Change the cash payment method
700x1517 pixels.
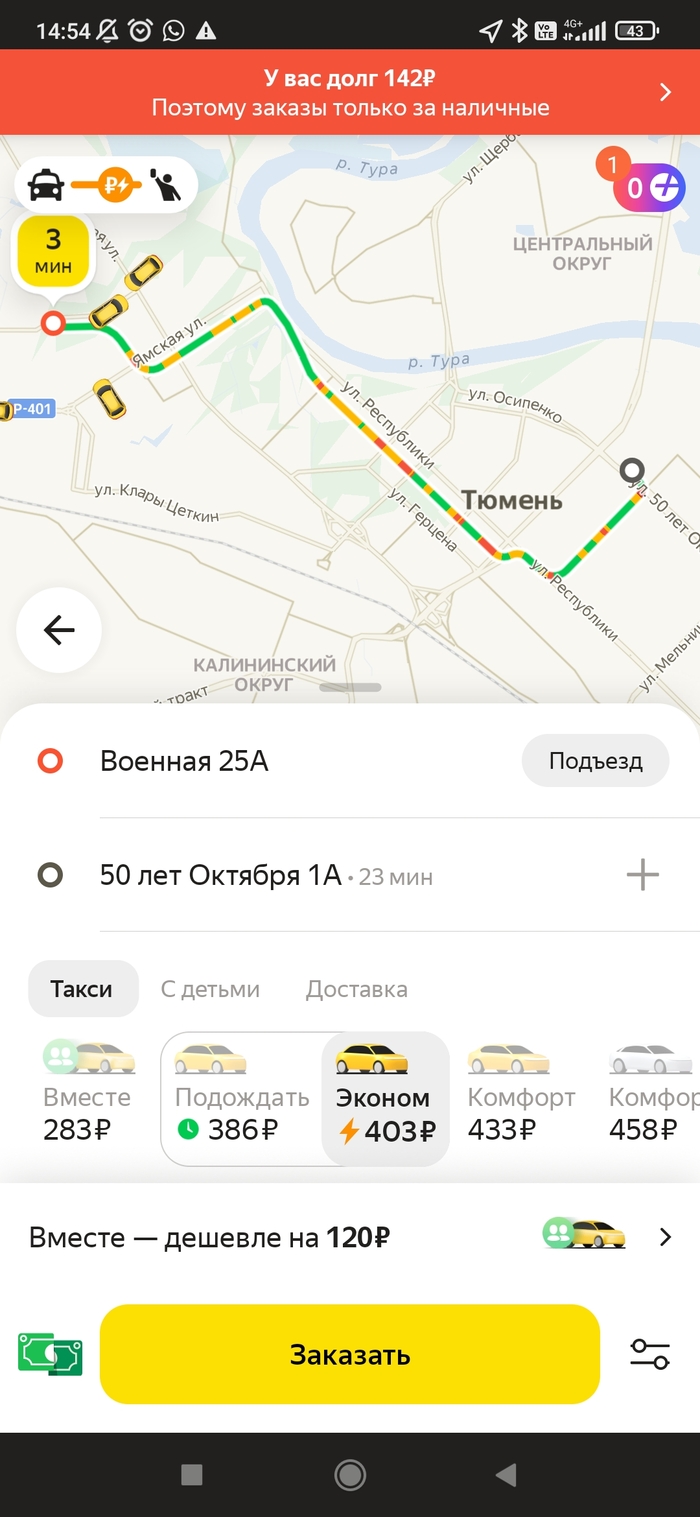coord(50,1355)
